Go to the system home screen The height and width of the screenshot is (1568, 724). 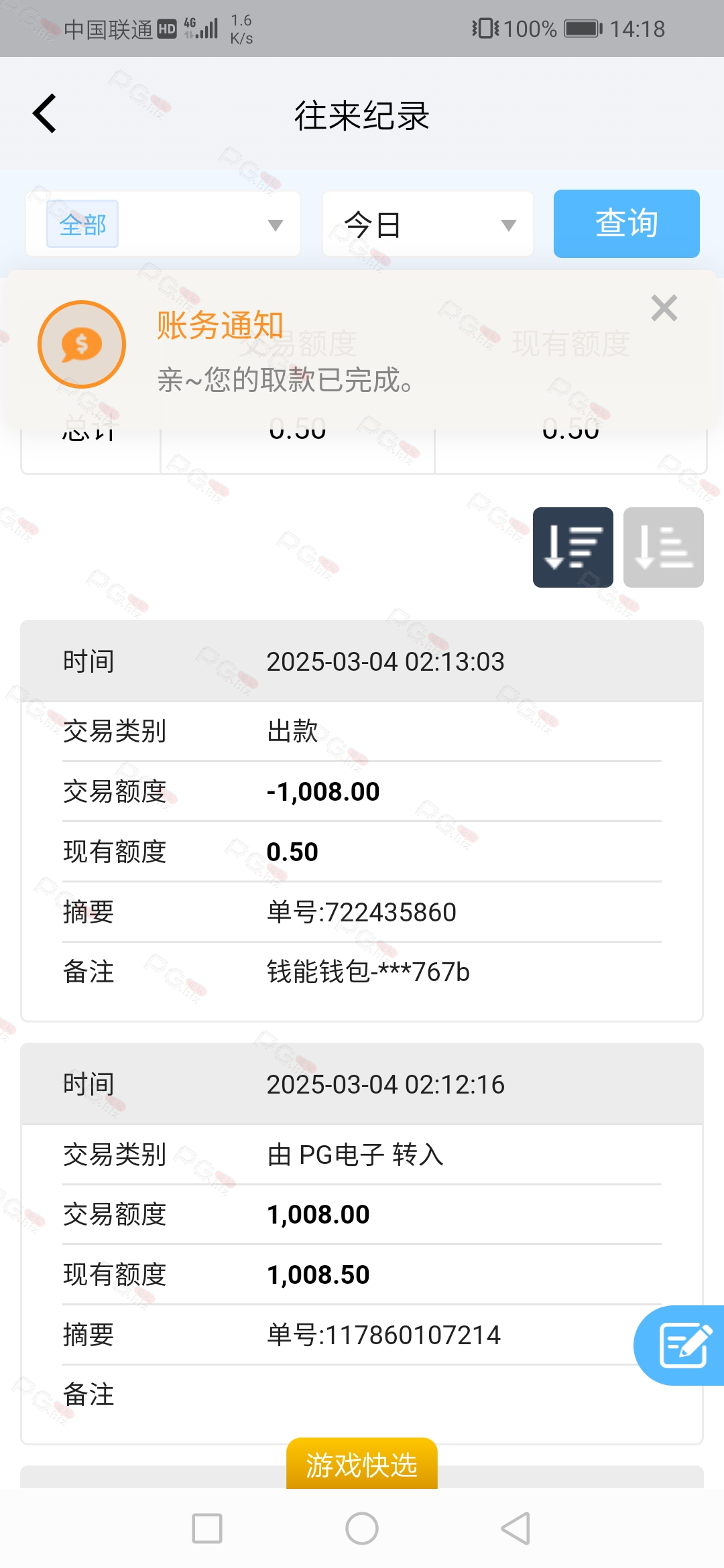click(362, 1528)
